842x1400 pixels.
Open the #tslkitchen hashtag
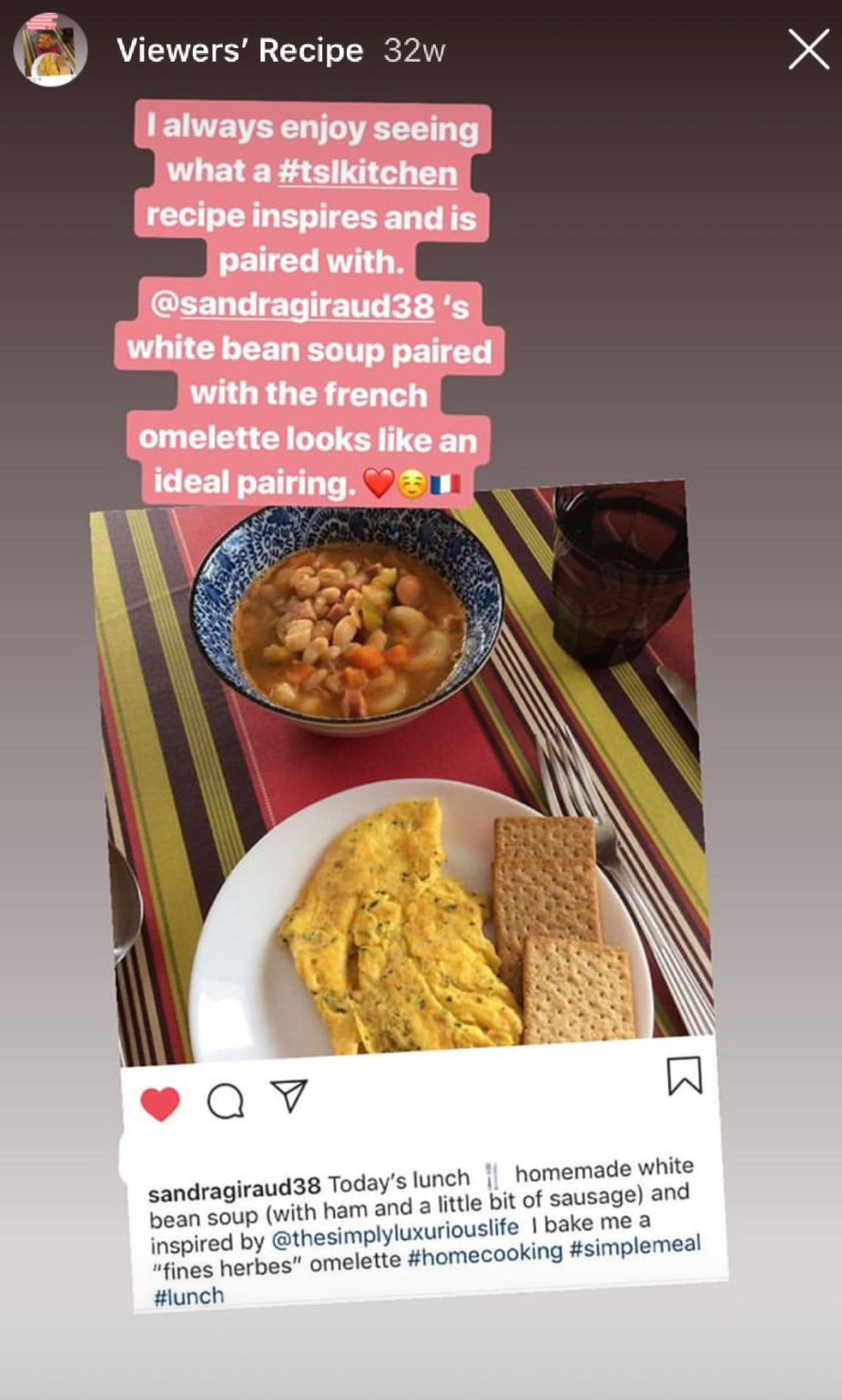click(367, 172)
